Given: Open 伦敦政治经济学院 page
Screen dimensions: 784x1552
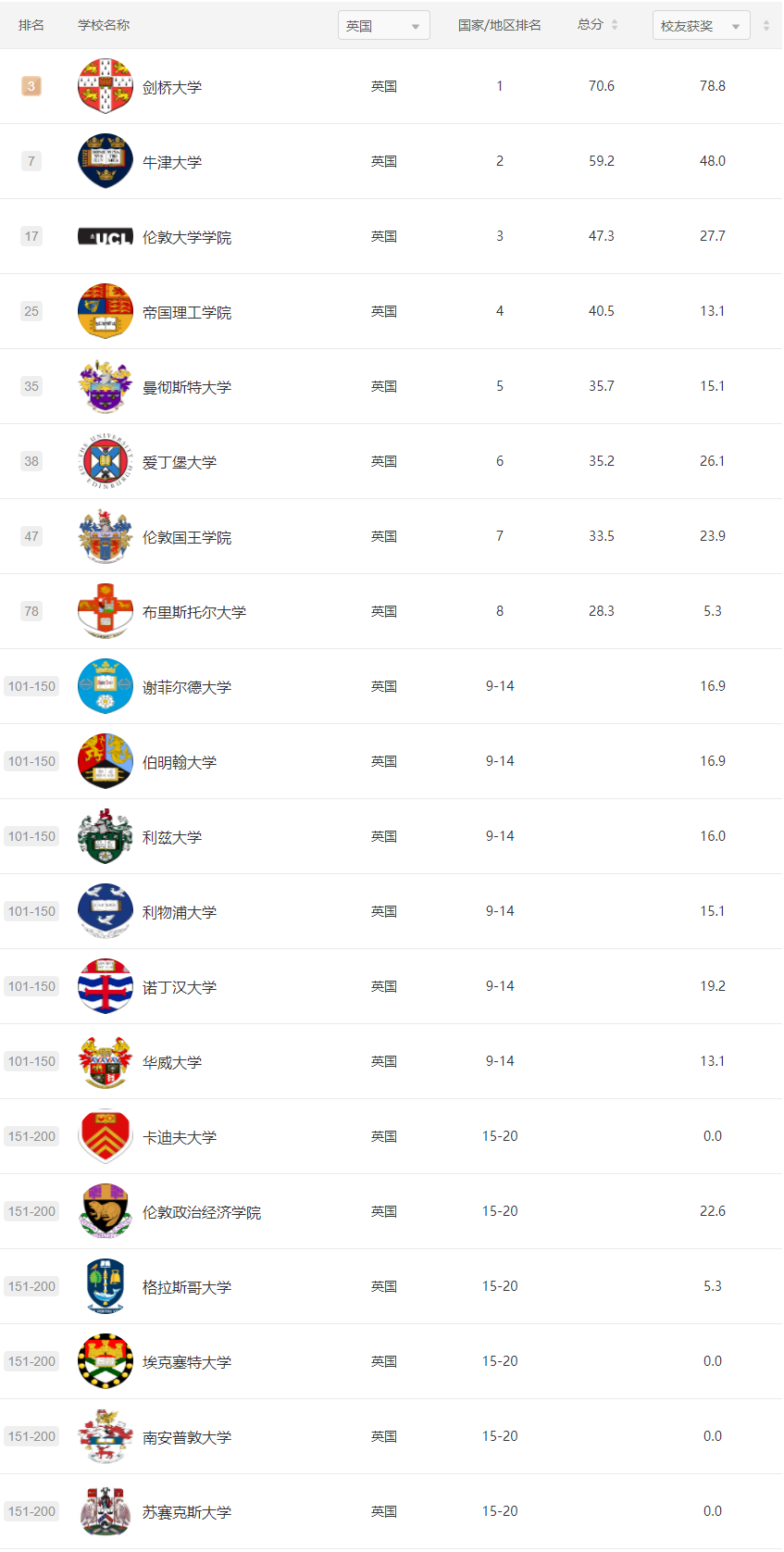Looking at the screenshot, I should tap(202, 1212).
